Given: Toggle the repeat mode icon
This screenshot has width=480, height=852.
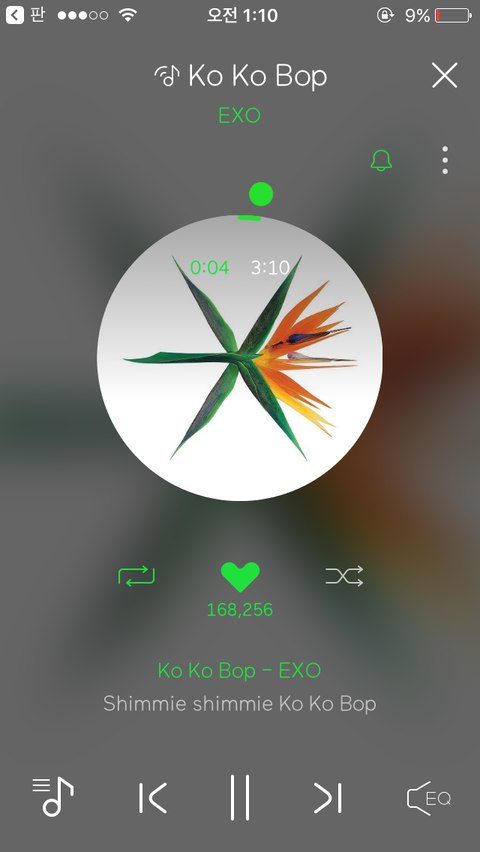Looking at the screenshot, I should (x=136, y=576).
